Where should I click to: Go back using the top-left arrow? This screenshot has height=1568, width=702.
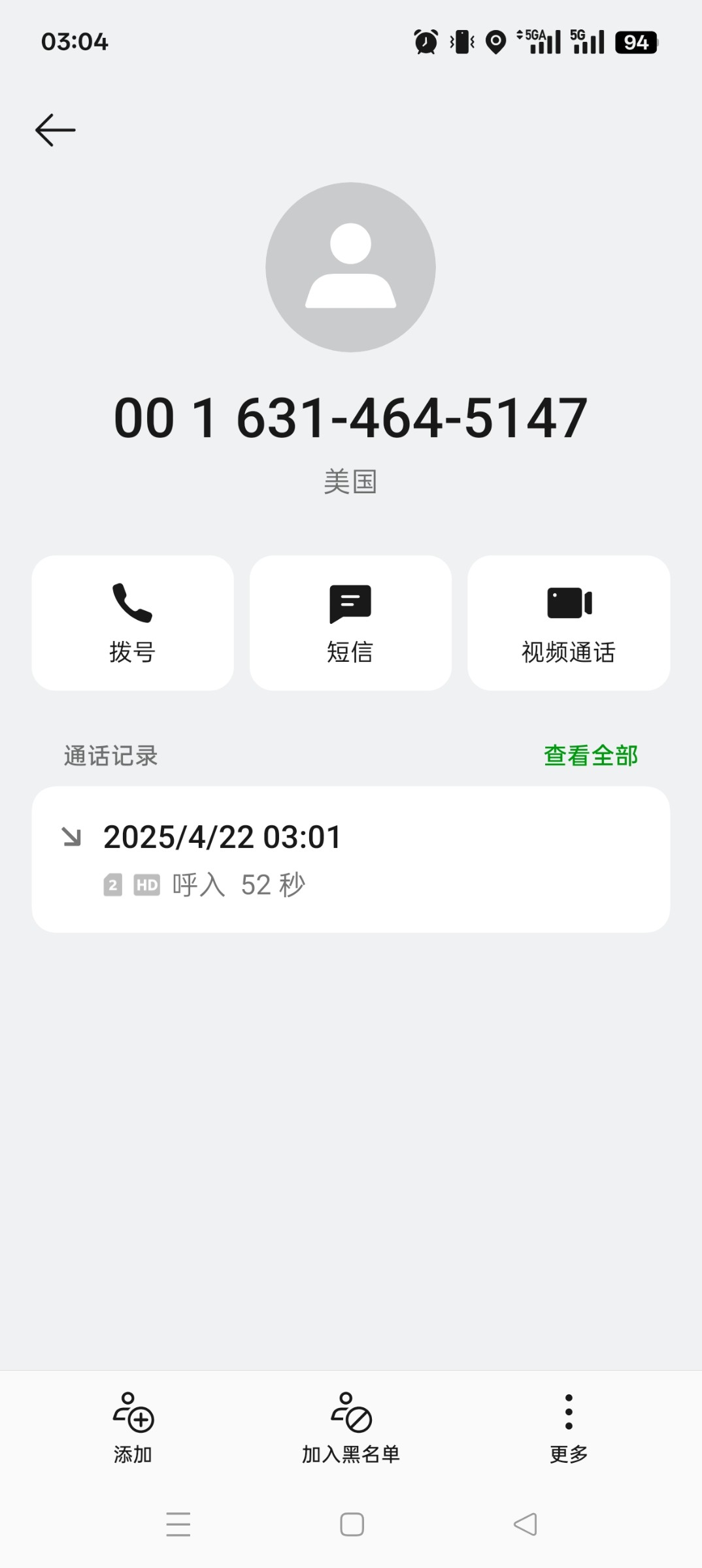56,130
